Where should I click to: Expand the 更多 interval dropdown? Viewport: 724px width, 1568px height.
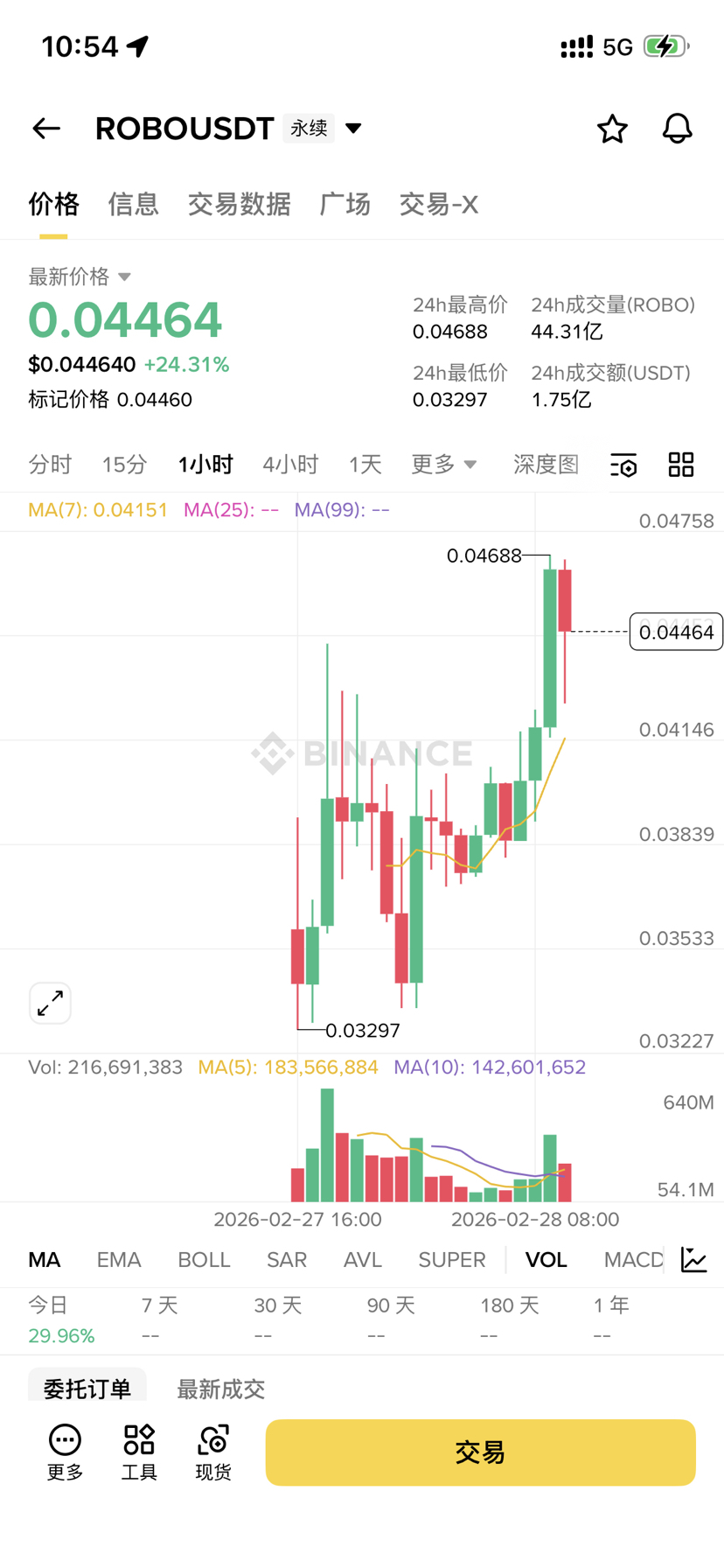pyautogui.click(x=444, y=464)
